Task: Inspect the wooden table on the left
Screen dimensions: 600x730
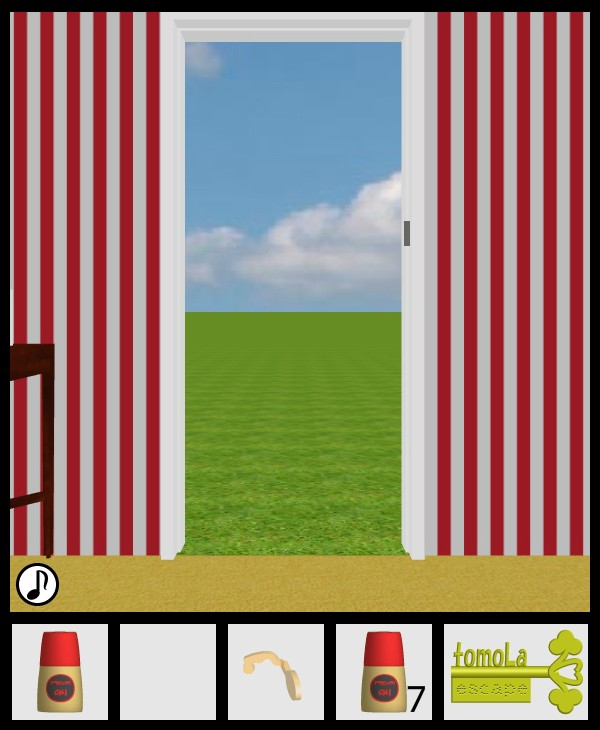Action: pyautogui.click(x=30, y=400)
